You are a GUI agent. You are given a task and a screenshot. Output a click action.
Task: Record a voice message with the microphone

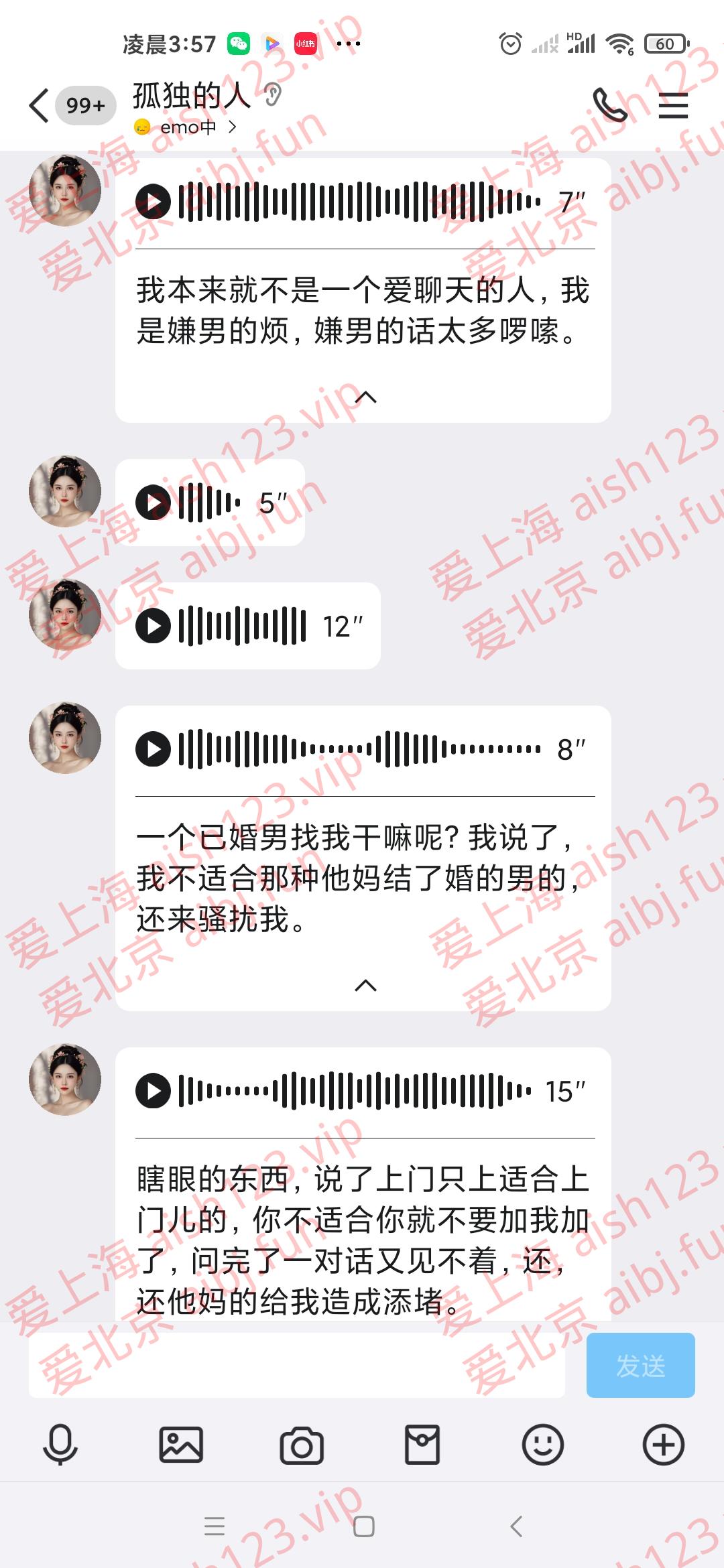click(x=60, y=1444)
